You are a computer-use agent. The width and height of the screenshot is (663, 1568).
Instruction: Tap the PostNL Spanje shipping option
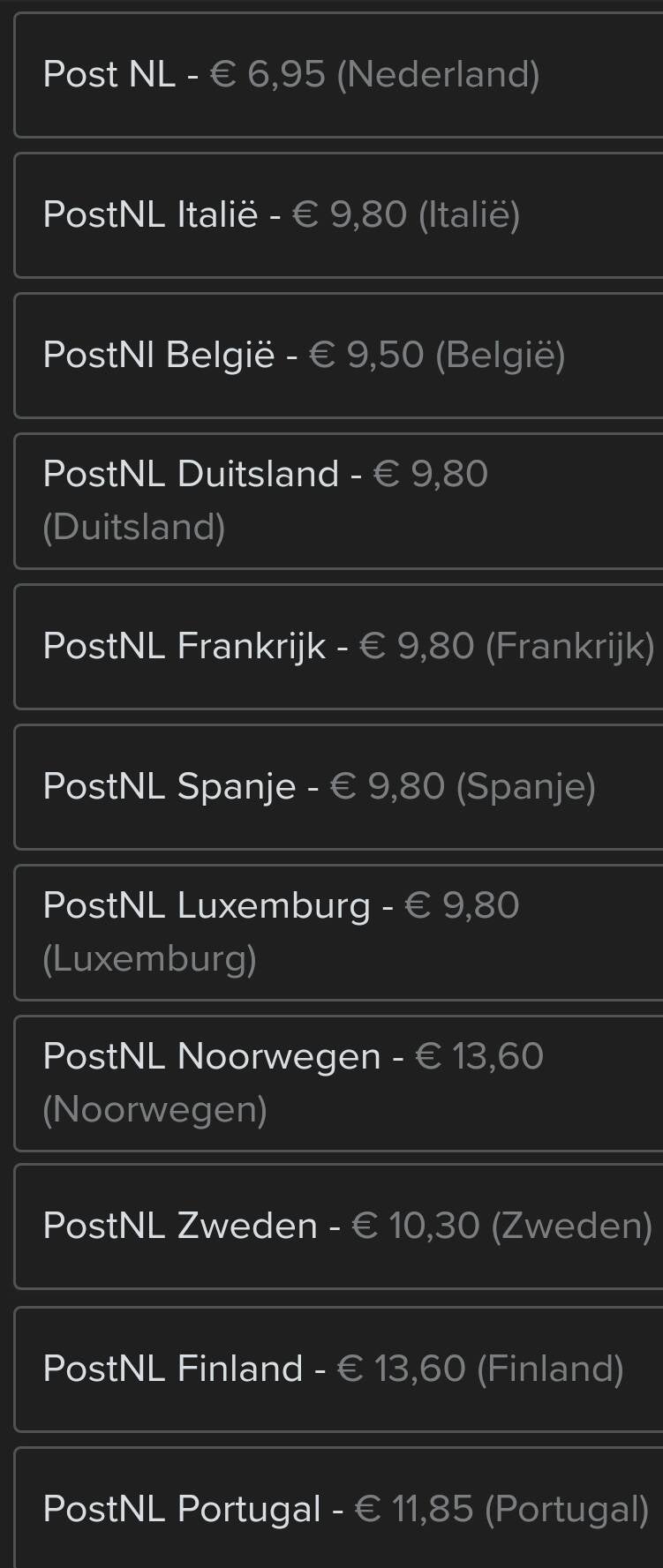pyautogui.click(x=339, y=787)
